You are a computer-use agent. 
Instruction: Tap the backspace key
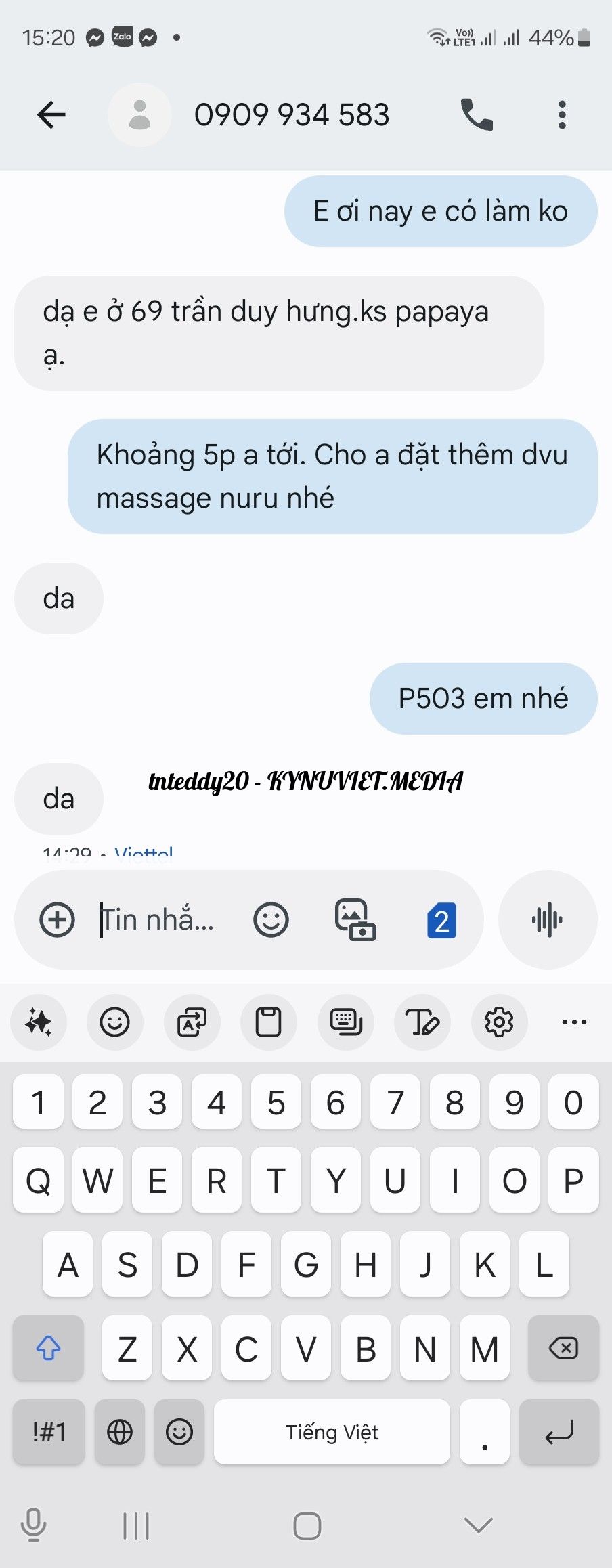pos(563,1348)
